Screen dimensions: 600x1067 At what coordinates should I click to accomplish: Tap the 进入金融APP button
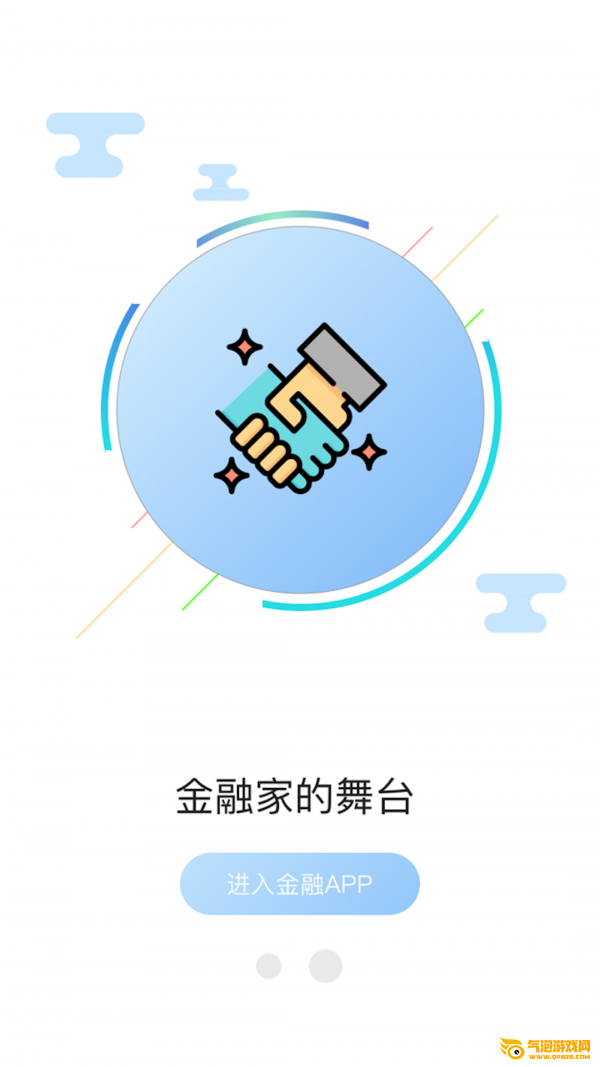tap(300, 884)
